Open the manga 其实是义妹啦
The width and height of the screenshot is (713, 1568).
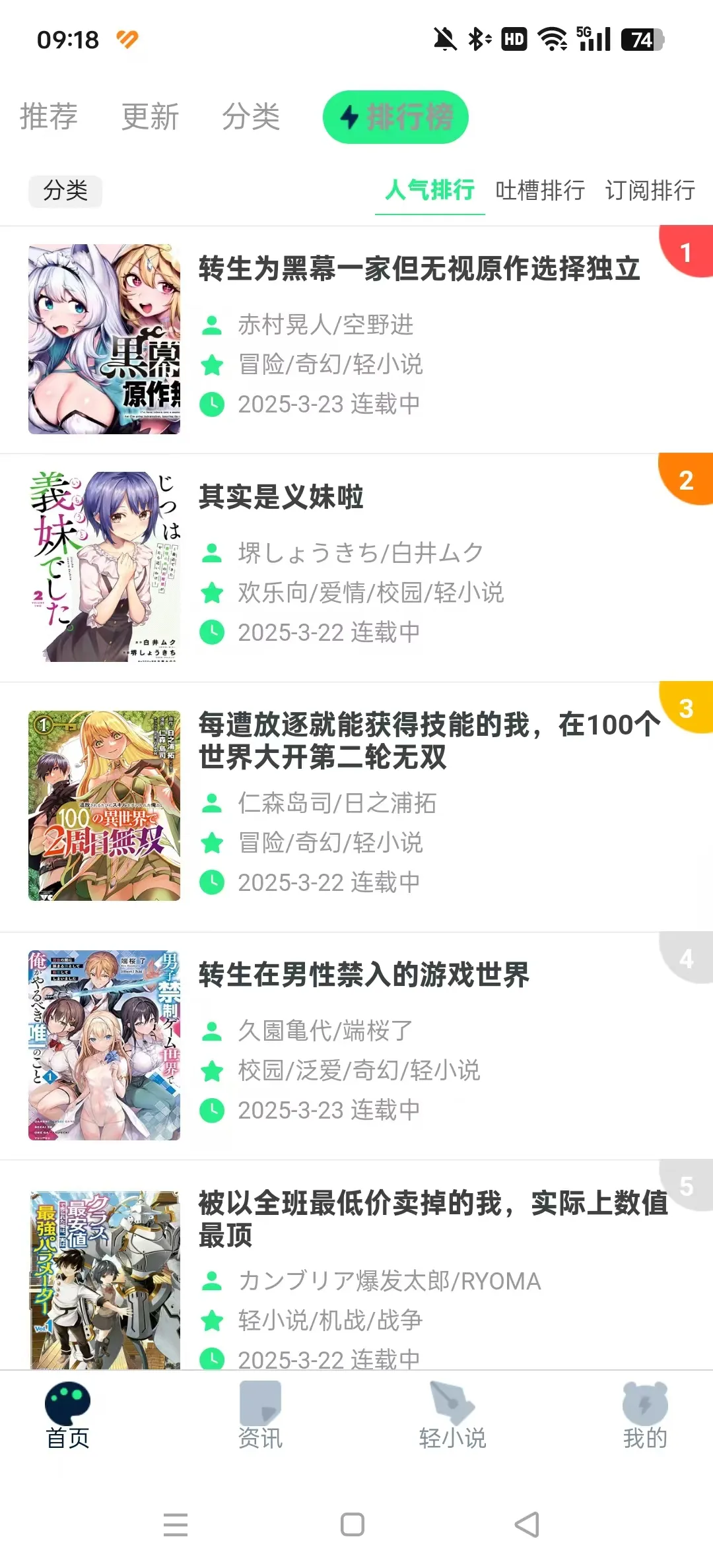coord(281,496)
